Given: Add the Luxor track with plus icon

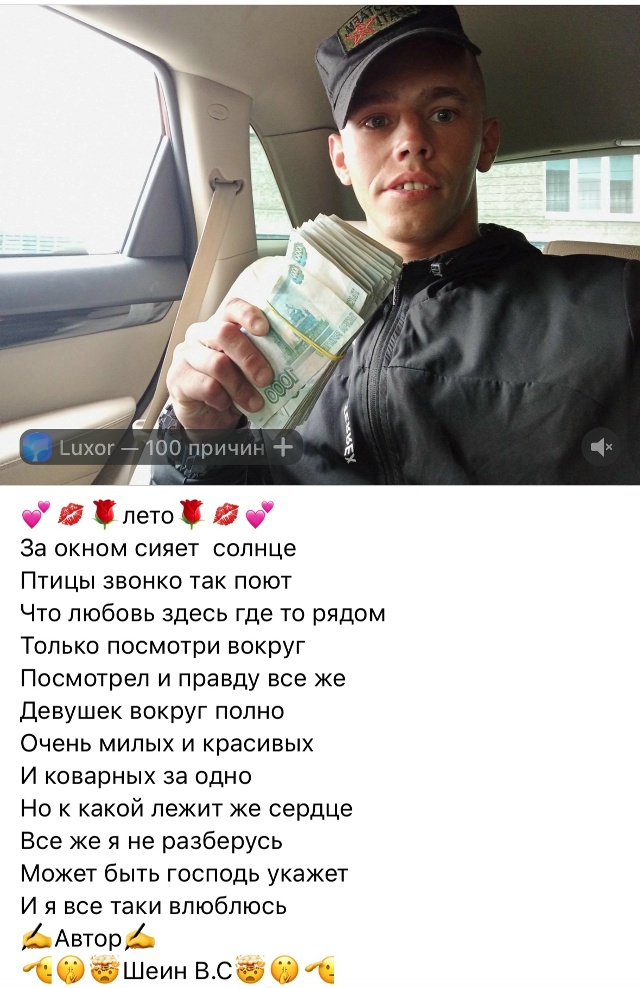Looking at the screenshot, I should [284, 447].
